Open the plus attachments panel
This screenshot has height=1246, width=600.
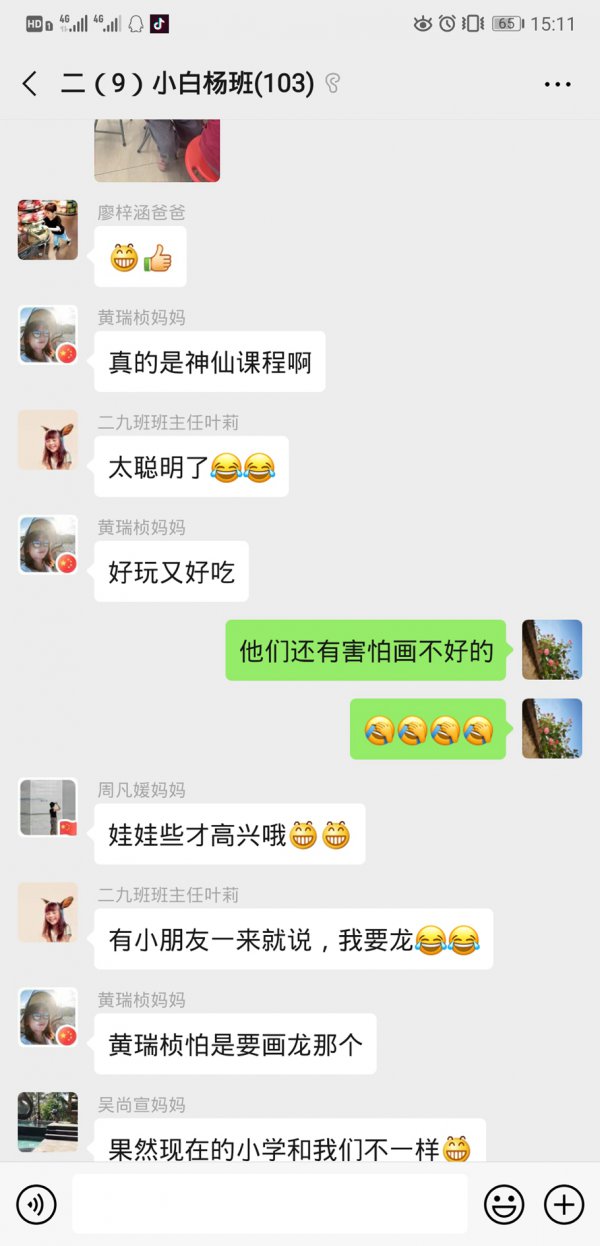coord(563,1204)
